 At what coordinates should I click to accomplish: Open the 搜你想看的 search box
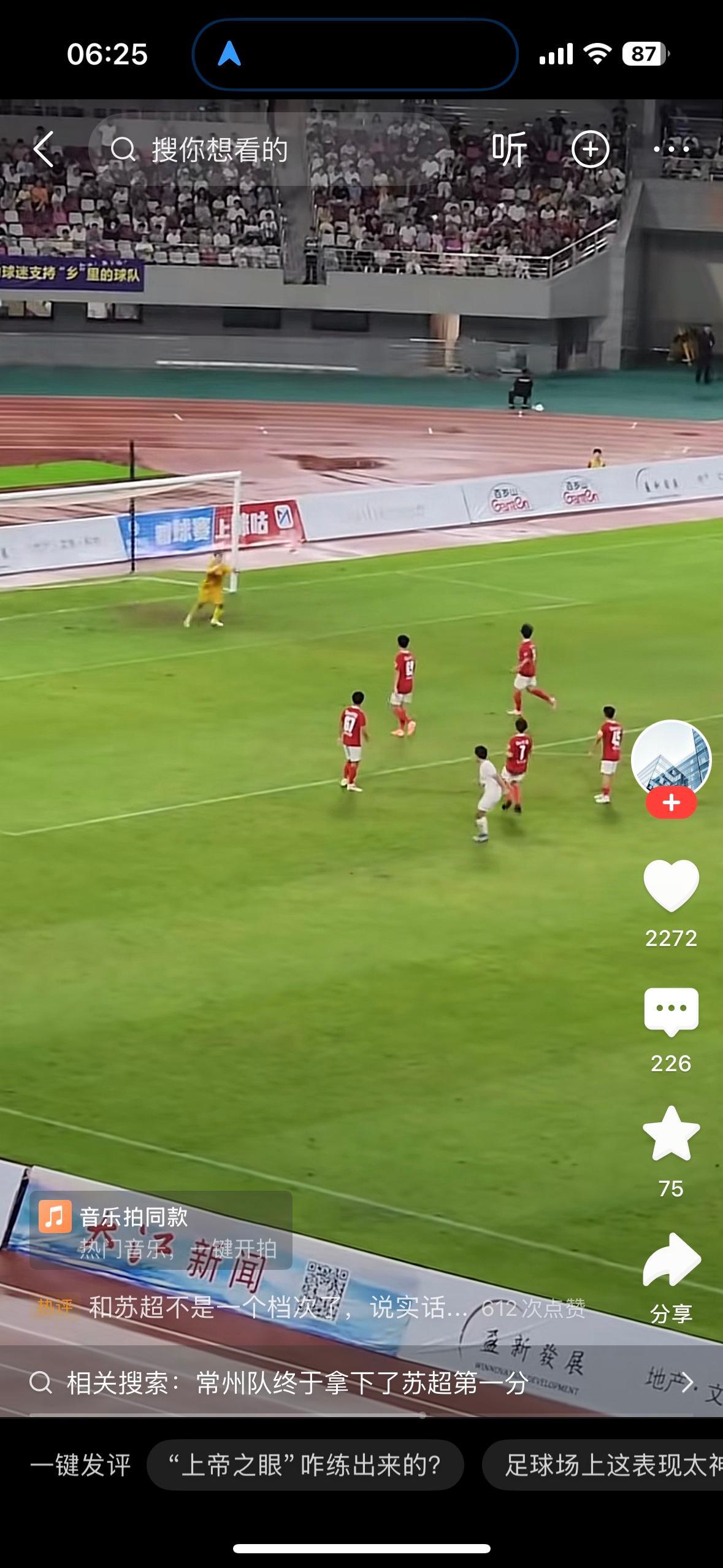tap(270, 149)
